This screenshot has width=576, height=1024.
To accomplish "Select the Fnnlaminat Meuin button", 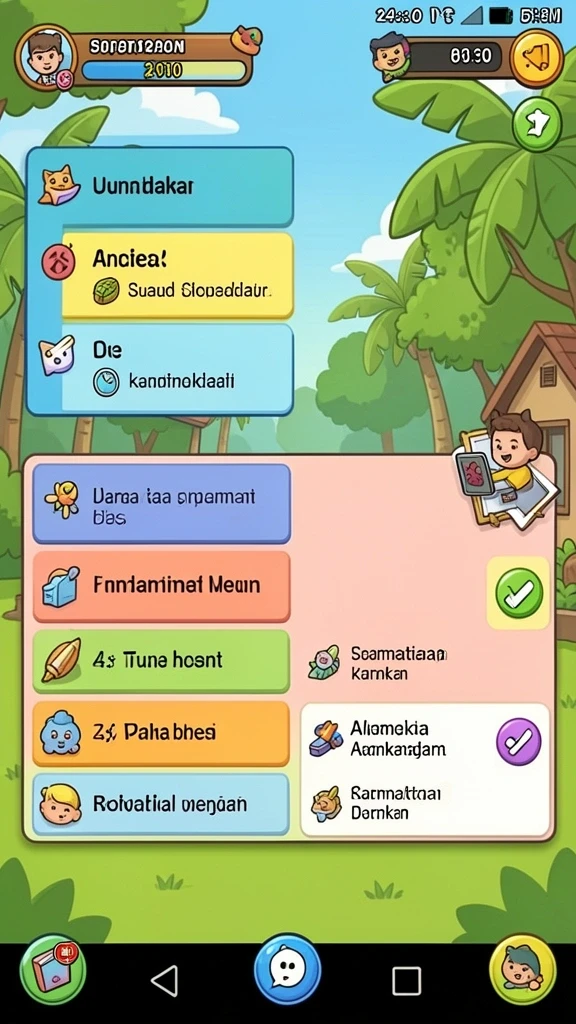I will (161, 586).
